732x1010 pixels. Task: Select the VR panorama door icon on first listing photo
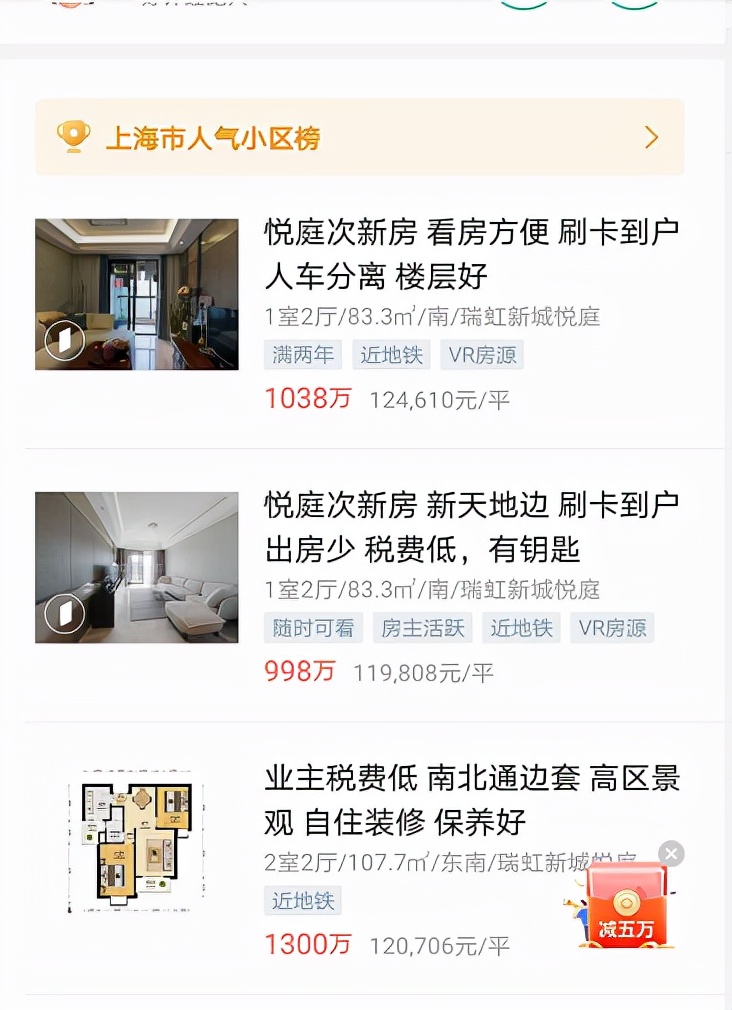point(64,340)
